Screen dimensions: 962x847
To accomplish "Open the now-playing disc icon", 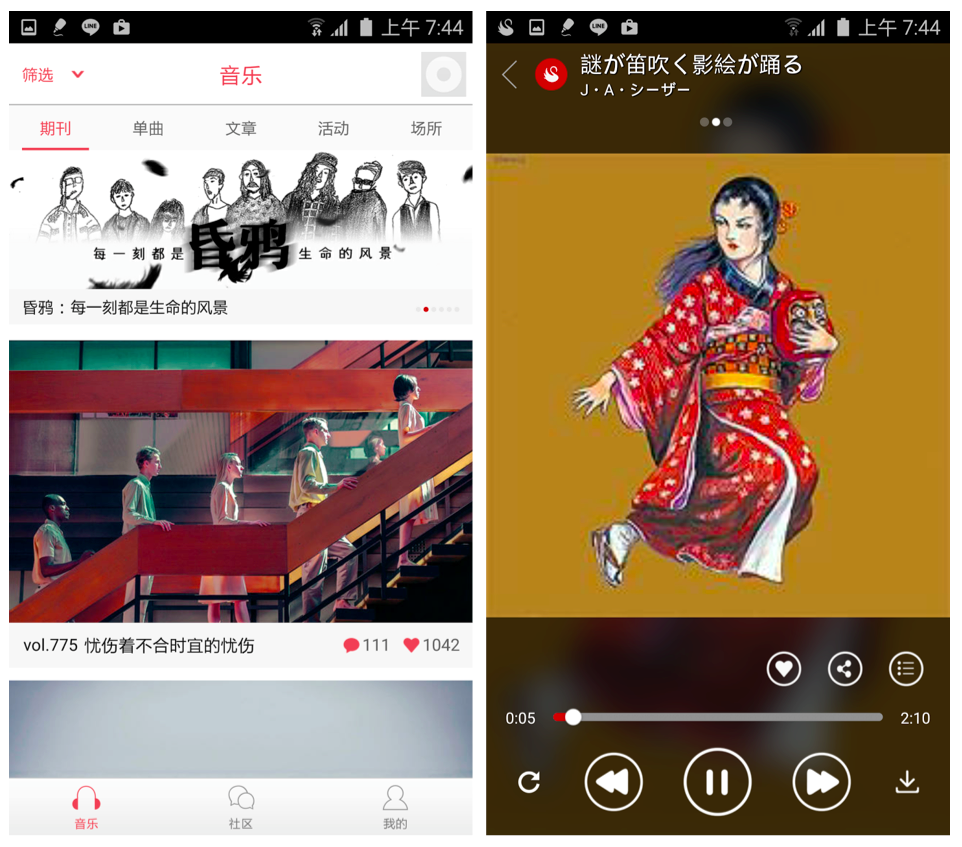I will coord(443,75).
